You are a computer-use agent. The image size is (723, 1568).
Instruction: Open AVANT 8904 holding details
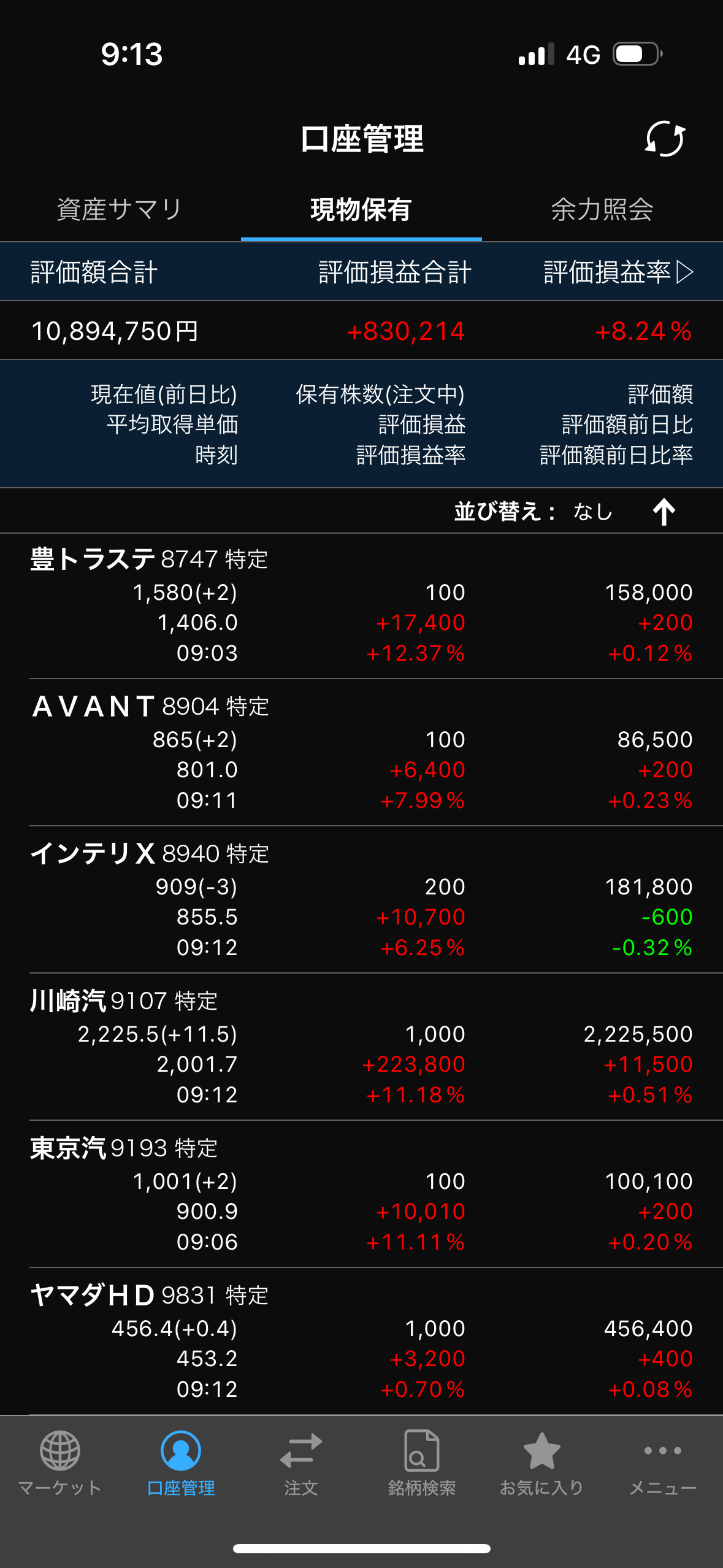[x=361, y=753]
